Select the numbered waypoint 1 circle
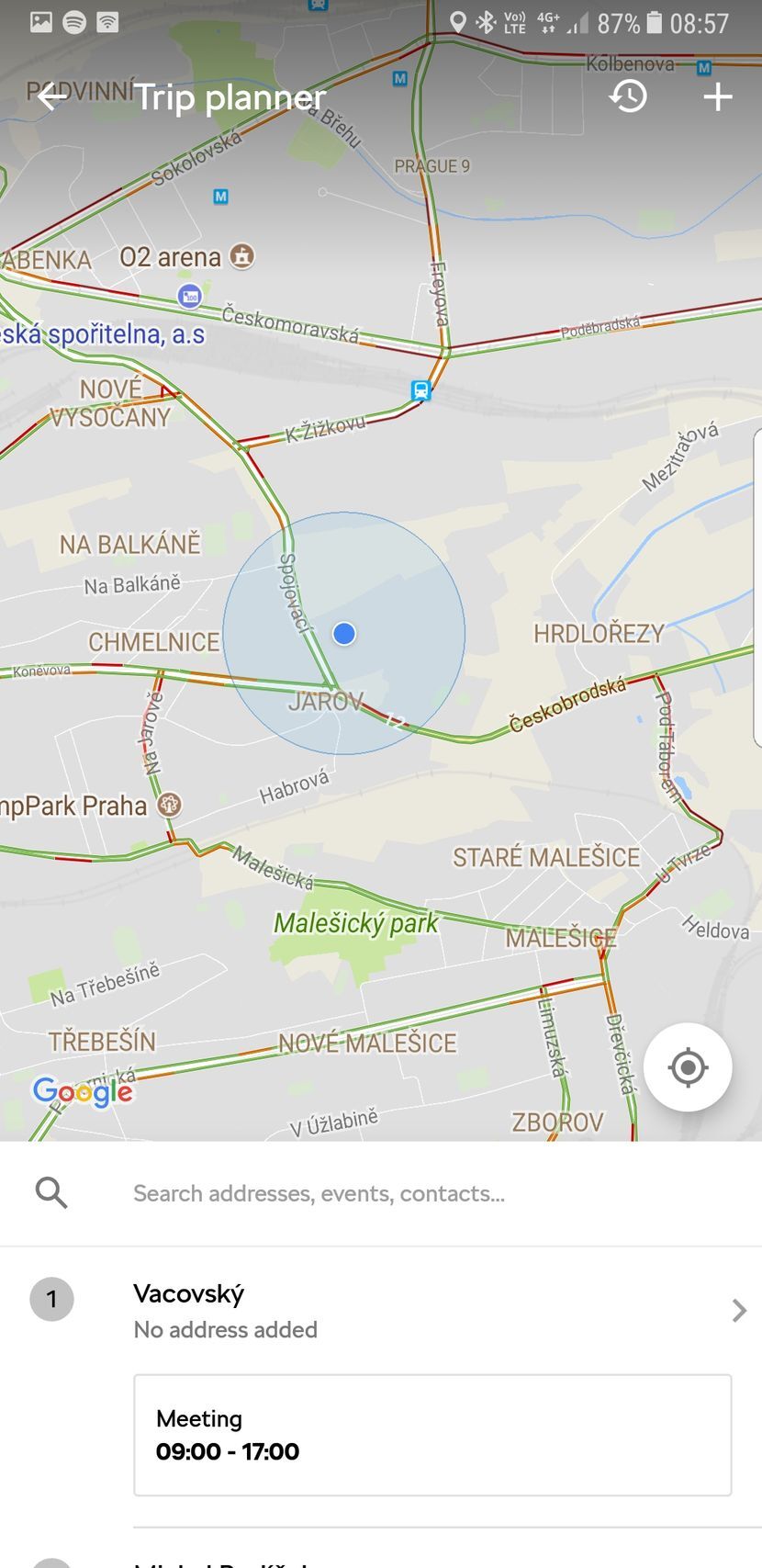Viewport: 762px width, 1568px height. (x=51, y=1299)
